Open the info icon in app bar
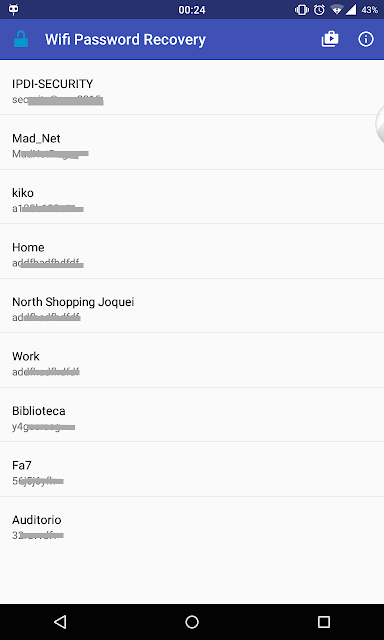Screen dimensions: 384x640 366,39
